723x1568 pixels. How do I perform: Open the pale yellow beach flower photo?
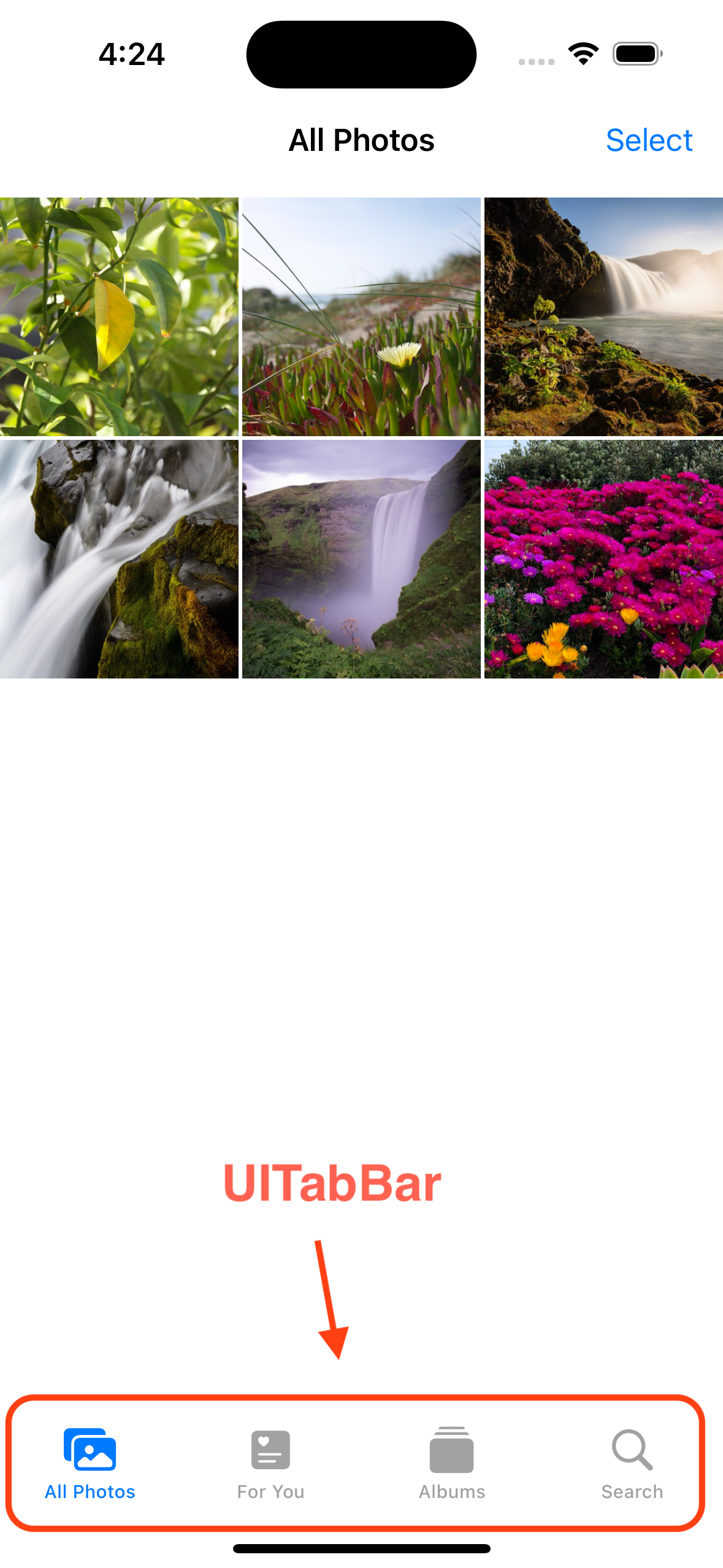[361, 317]
